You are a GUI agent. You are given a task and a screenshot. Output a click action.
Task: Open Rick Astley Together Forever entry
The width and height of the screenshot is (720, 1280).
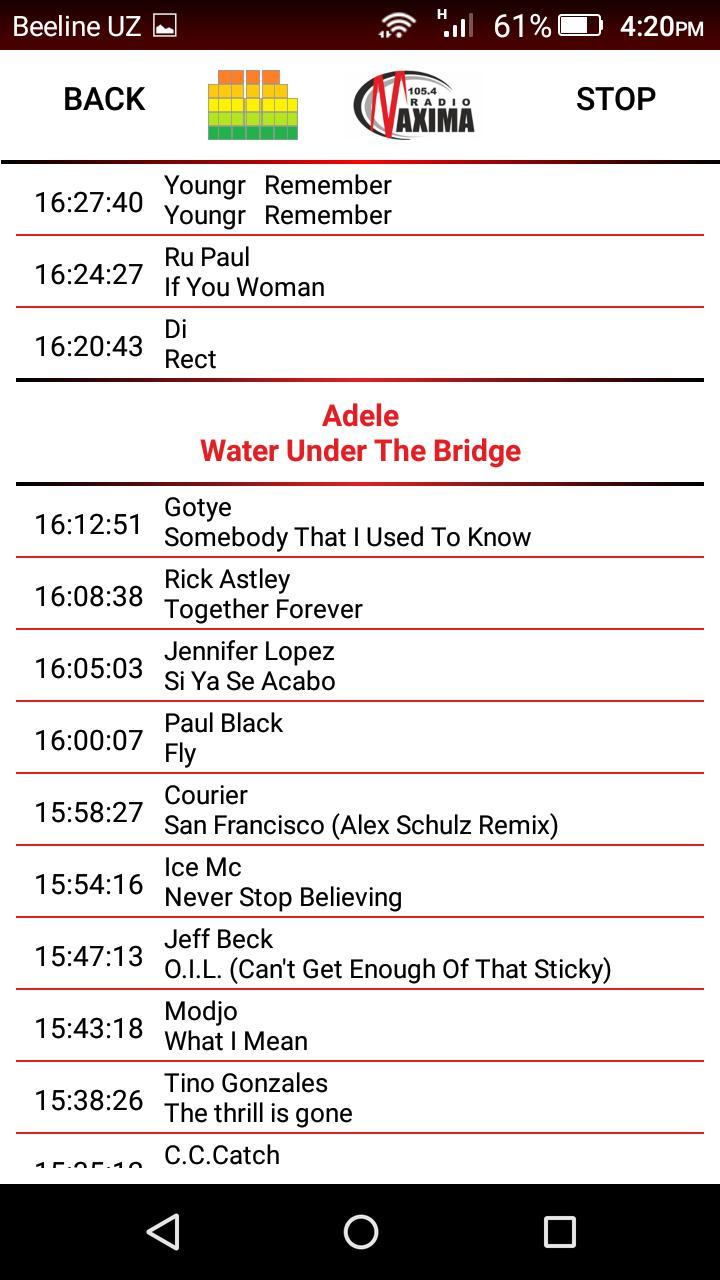360,595
